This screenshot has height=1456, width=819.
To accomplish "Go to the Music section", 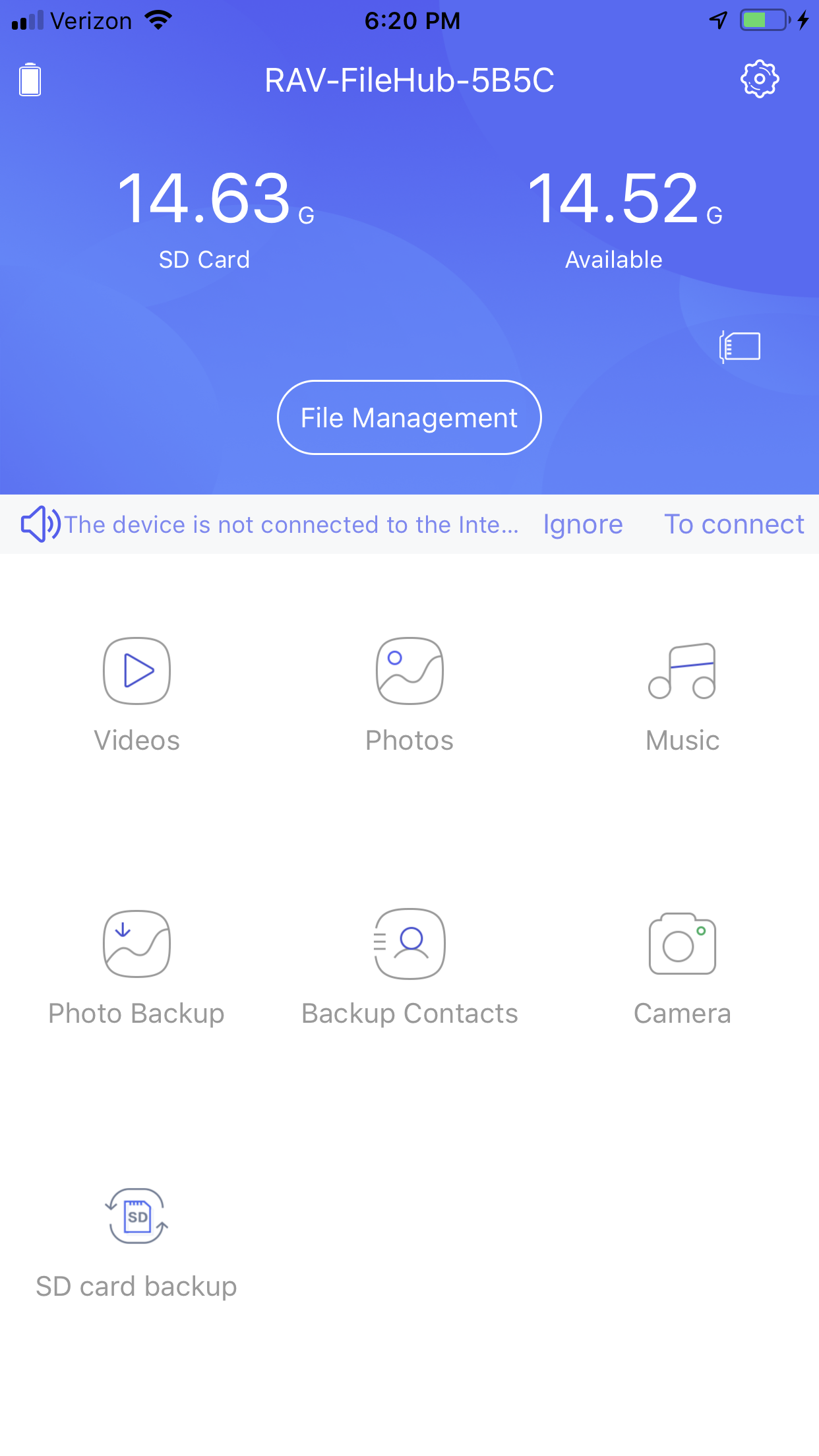I will coord(682,694).
